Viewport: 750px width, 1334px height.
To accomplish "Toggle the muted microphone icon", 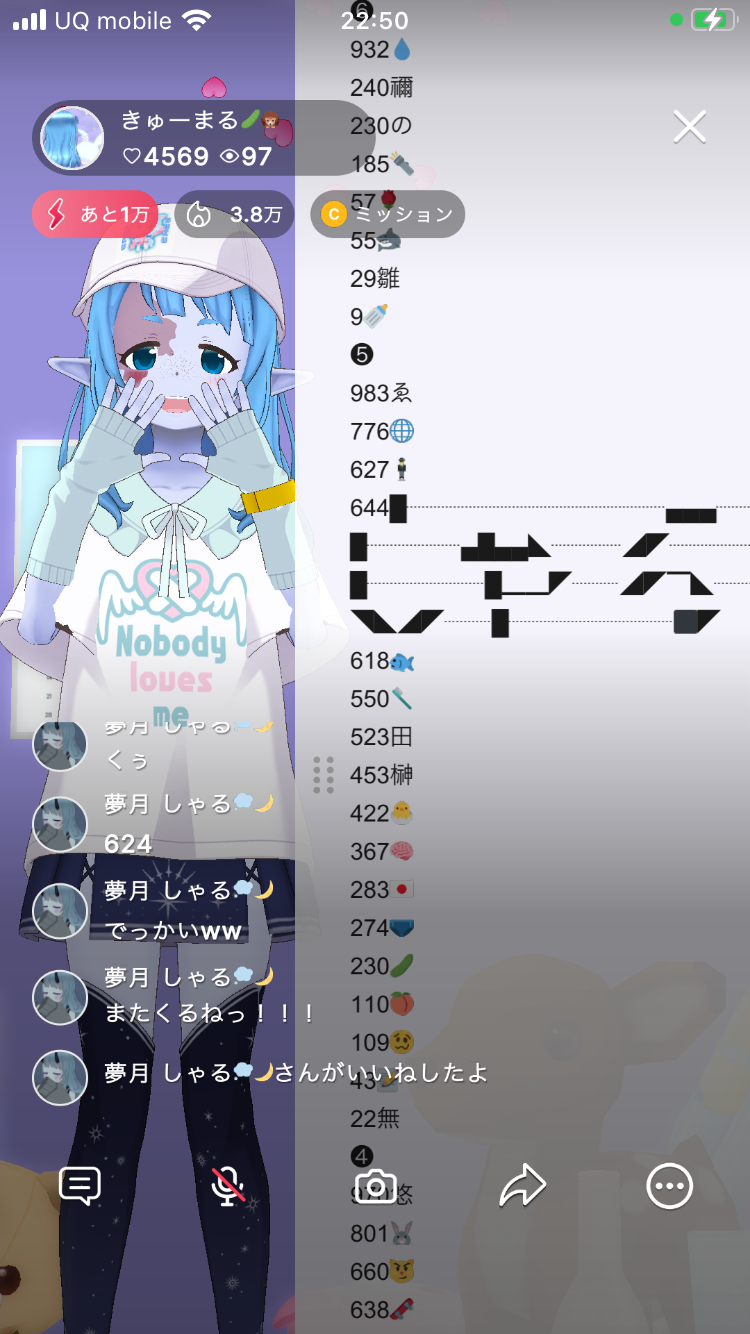I will (x=228, y=1186).
